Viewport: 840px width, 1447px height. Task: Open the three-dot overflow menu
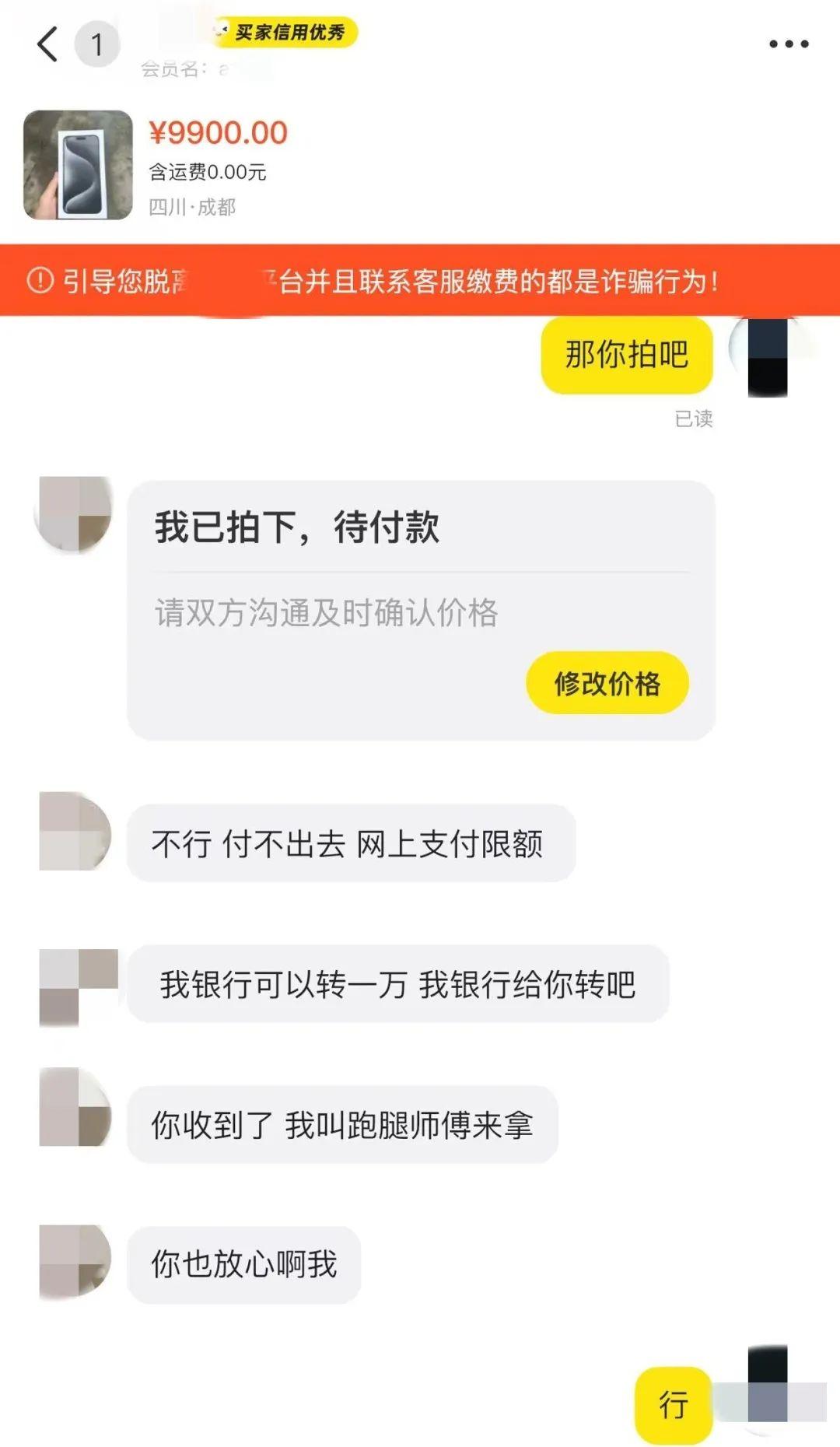tap(788, 44)
